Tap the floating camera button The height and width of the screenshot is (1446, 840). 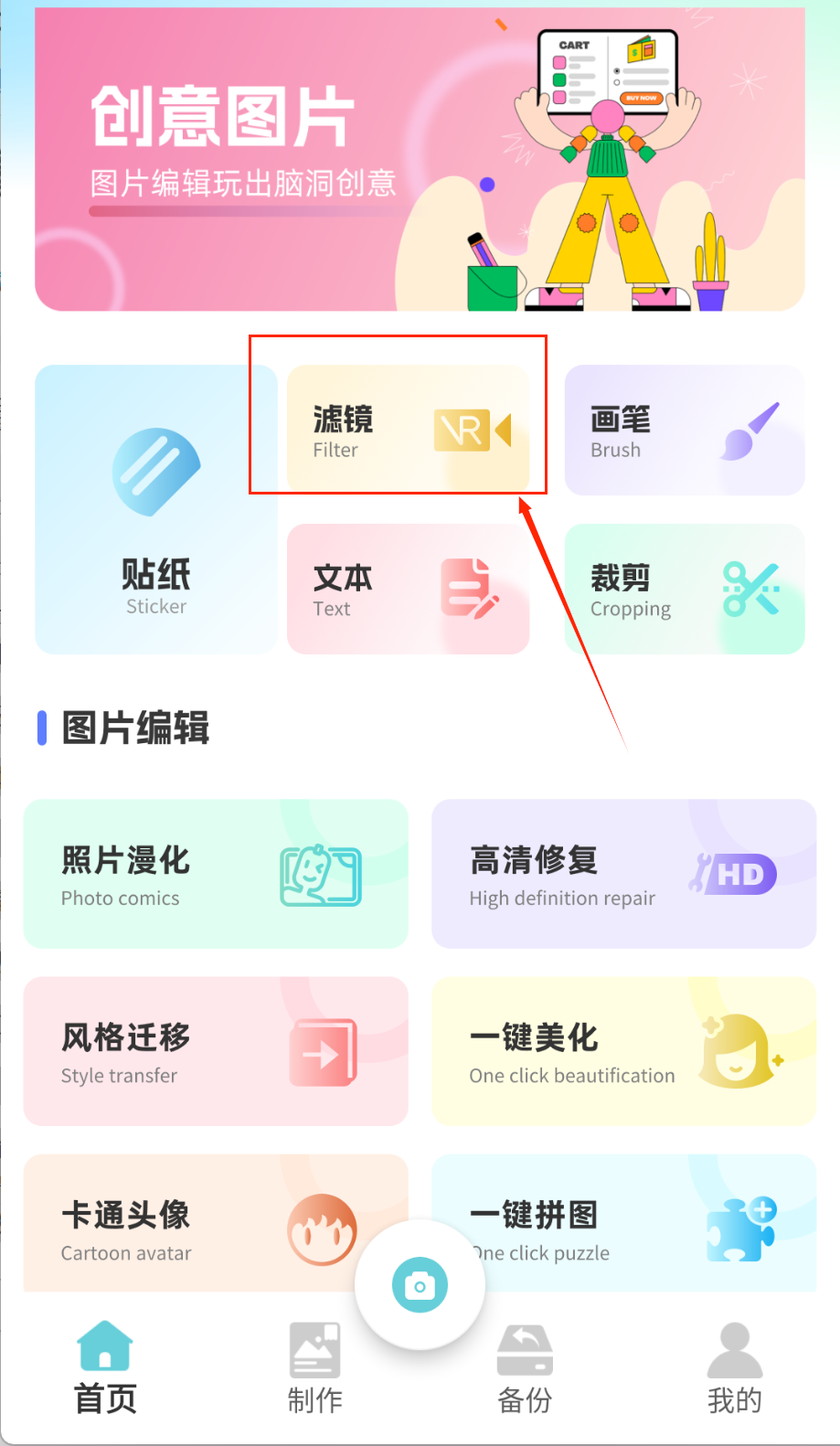pyautogui.click(x=420, y=1285)
